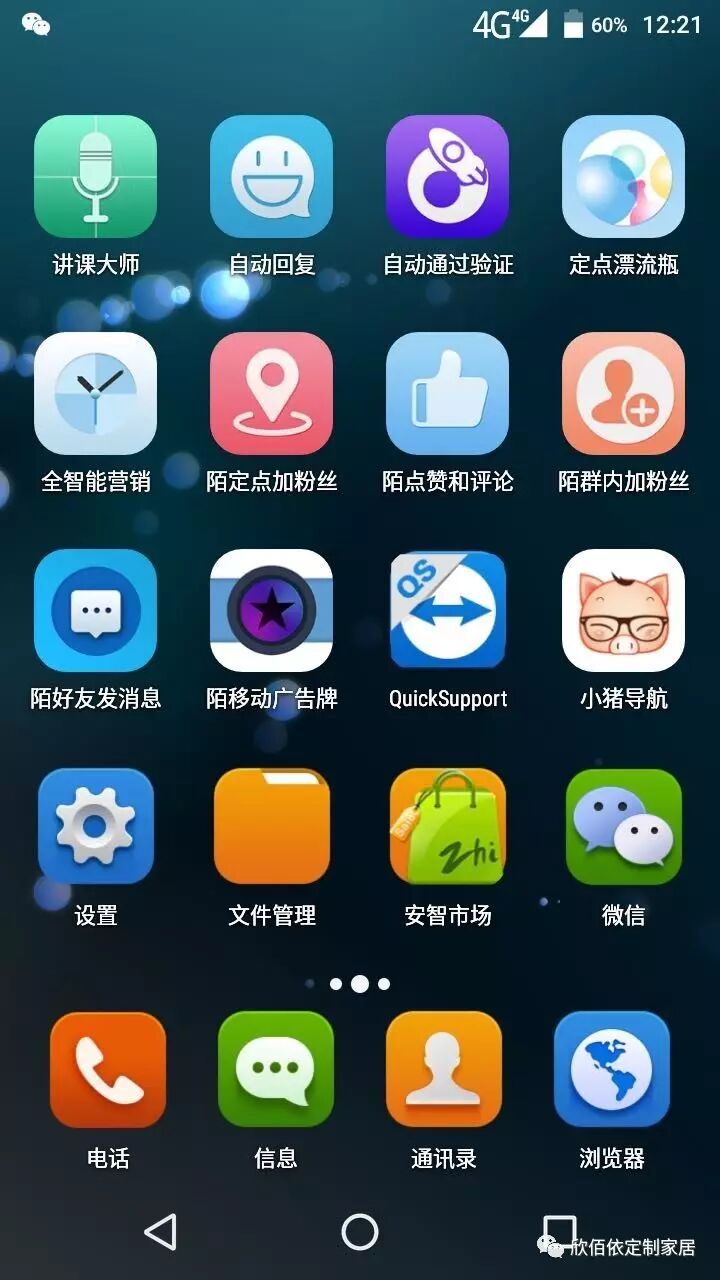The height and width of the screenshot is (1280, 720).
Task: Tap the system home button
Action: (360, 1232)
